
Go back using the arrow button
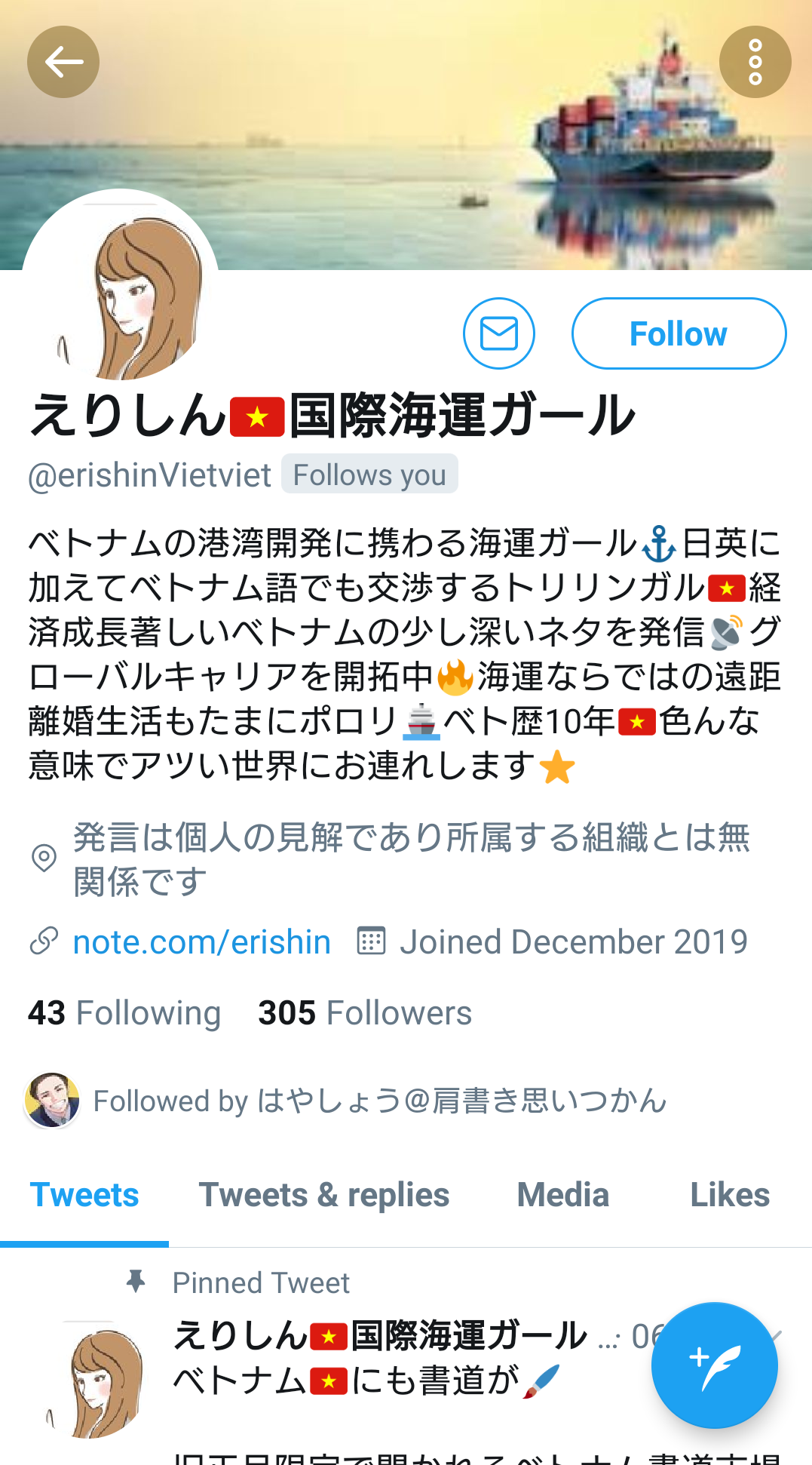(63, 62)
